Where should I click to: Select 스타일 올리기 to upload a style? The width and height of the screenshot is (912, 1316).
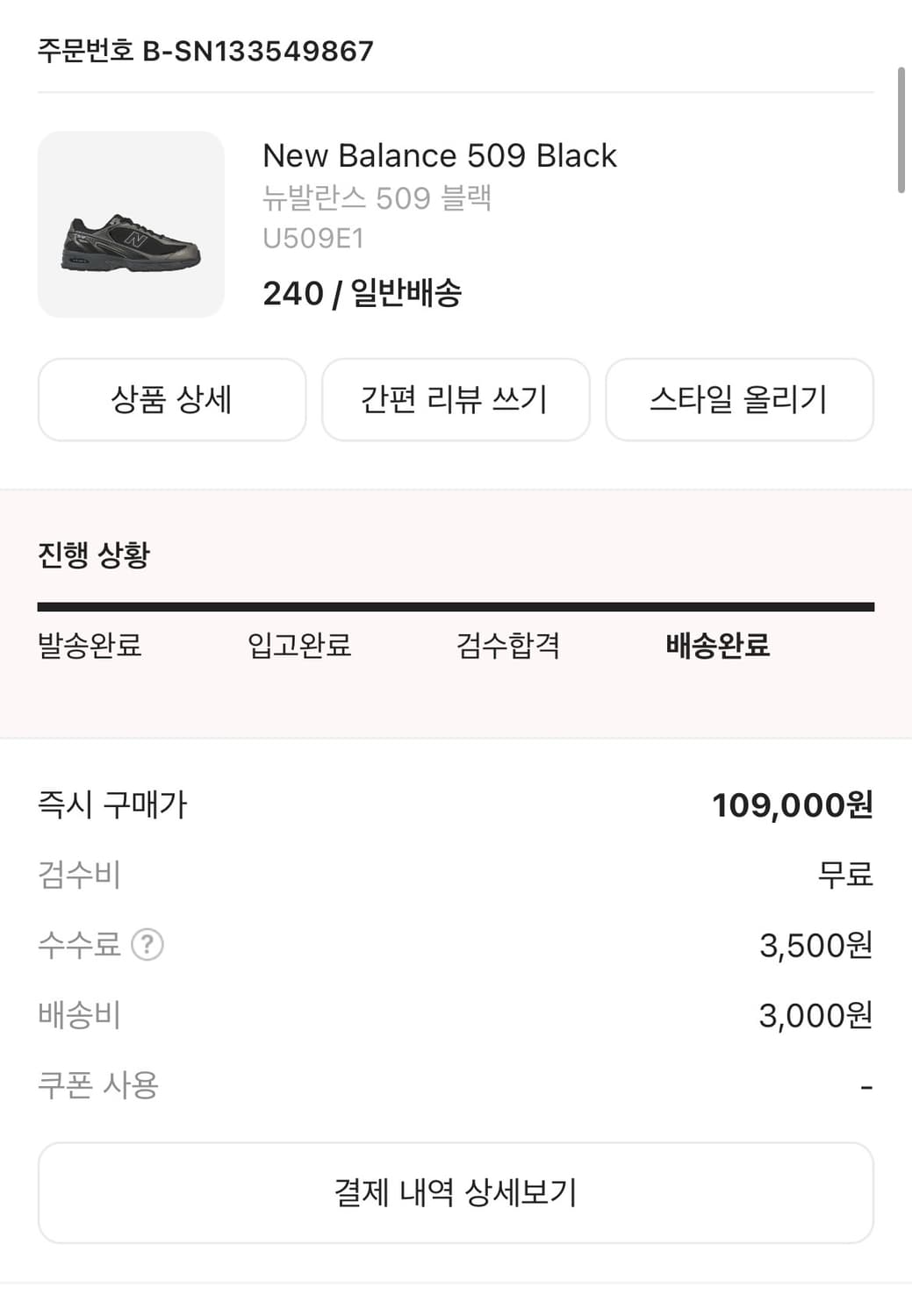tap(740, 399)
